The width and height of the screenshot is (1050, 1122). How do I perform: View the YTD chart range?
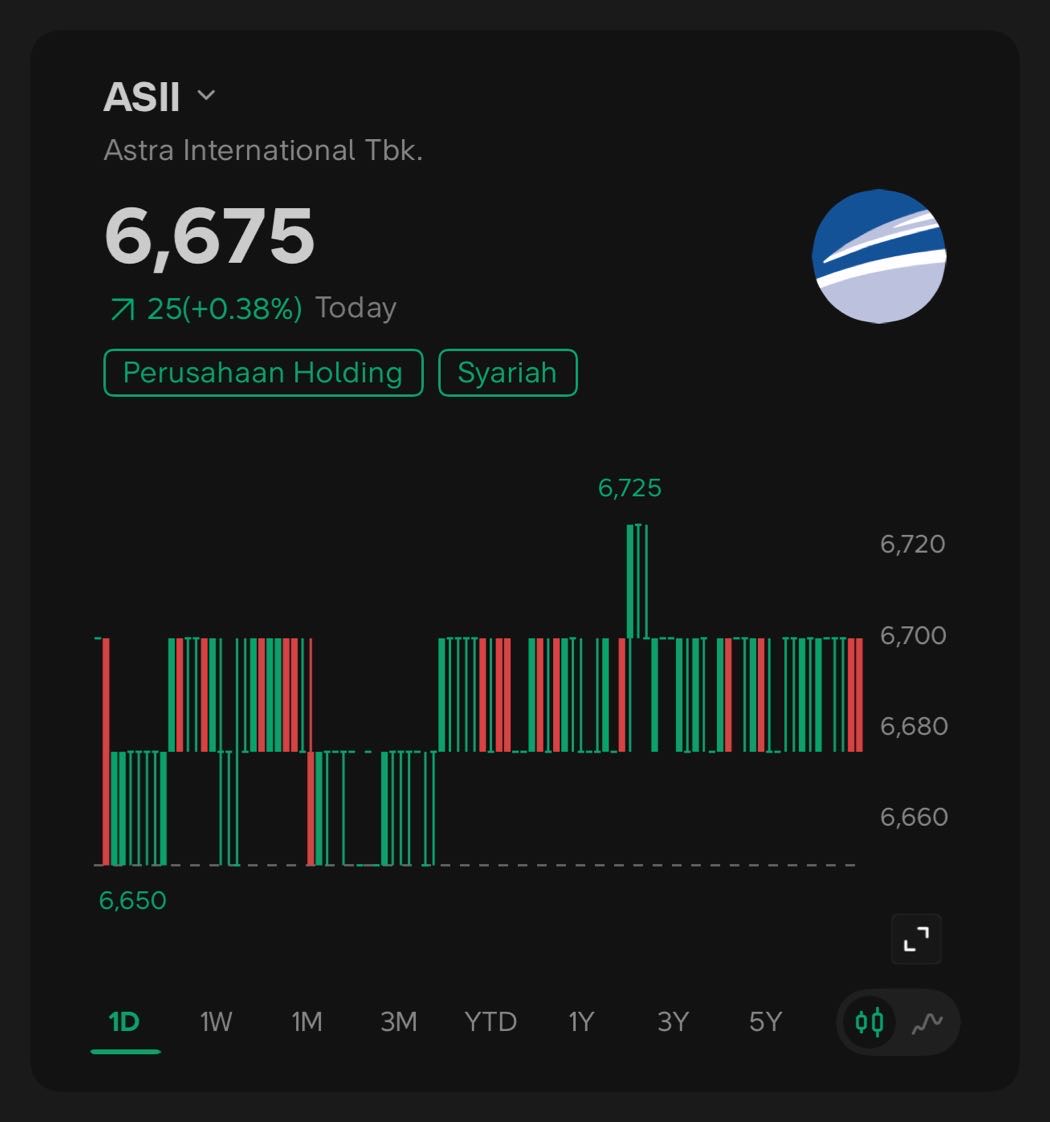(490, 1022)
